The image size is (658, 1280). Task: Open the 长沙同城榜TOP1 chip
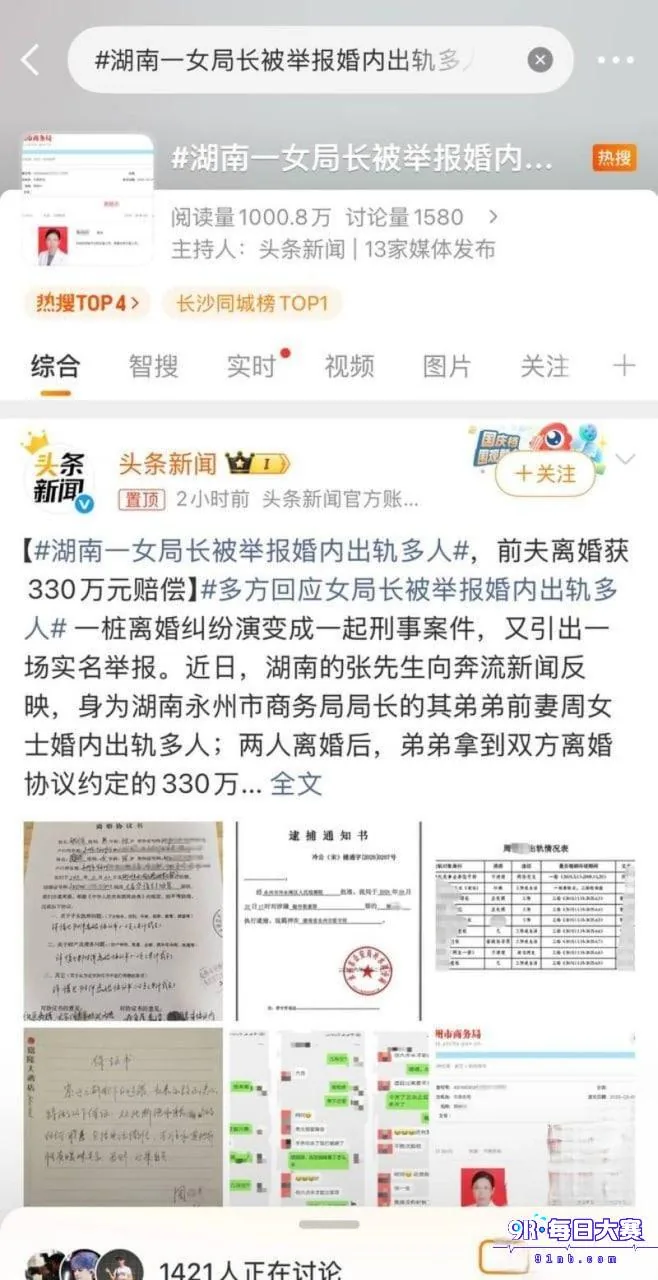[253, 303]
